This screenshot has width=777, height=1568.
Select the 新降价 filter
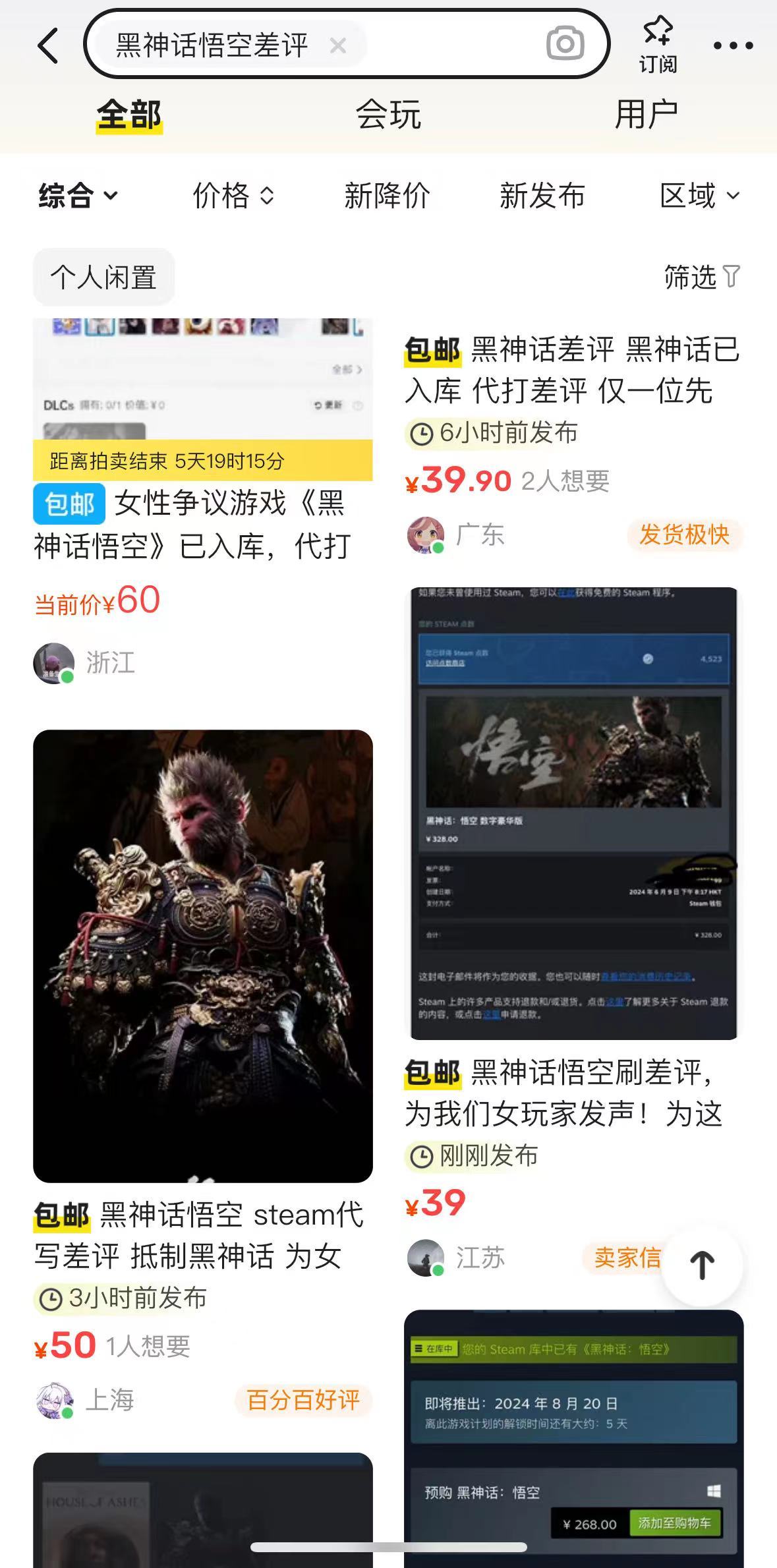[x=387, y=196]
